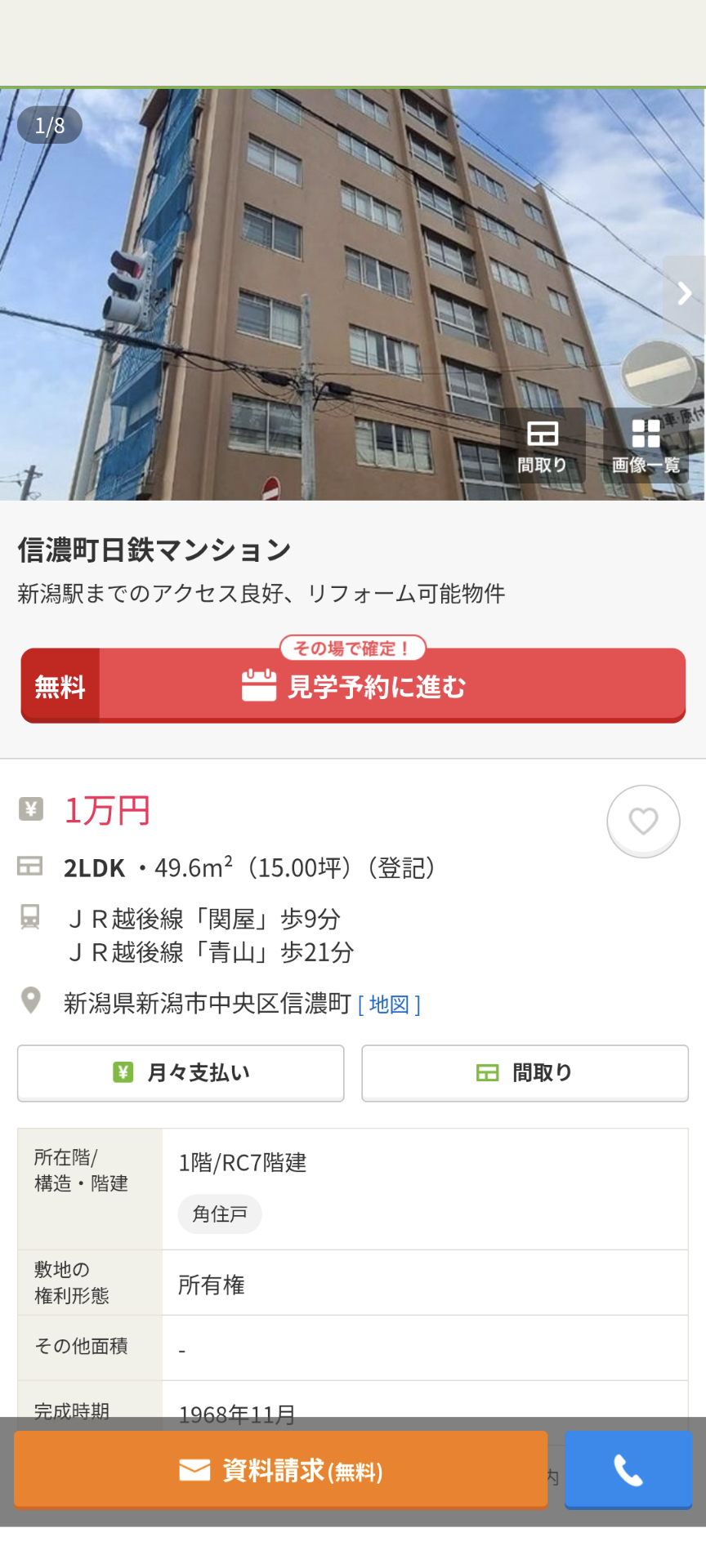Viewport: 706px width, 1568px height.
Task: Show the next property photo
Action: (685, 293)
